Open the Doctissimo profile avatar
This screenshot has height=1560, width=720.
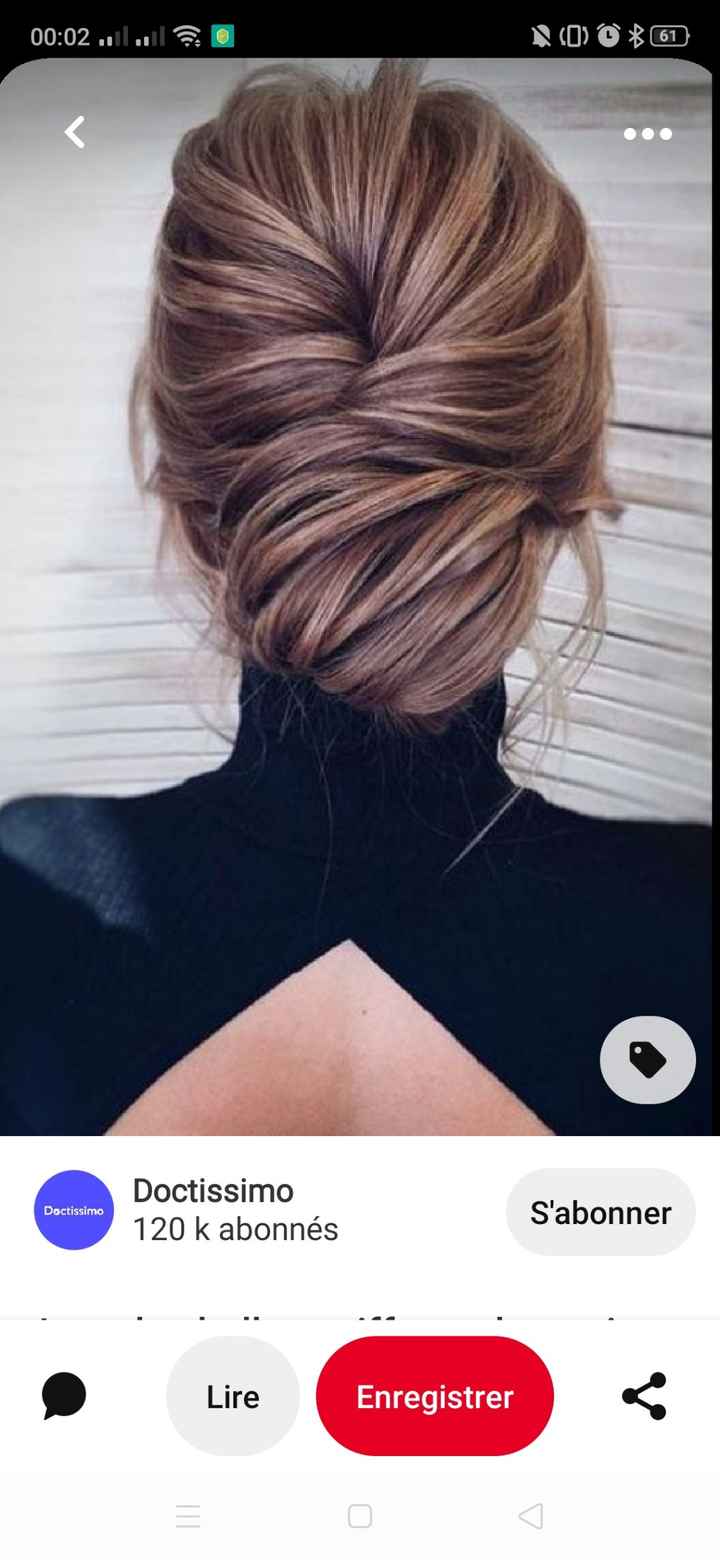tap(73, 1210)
